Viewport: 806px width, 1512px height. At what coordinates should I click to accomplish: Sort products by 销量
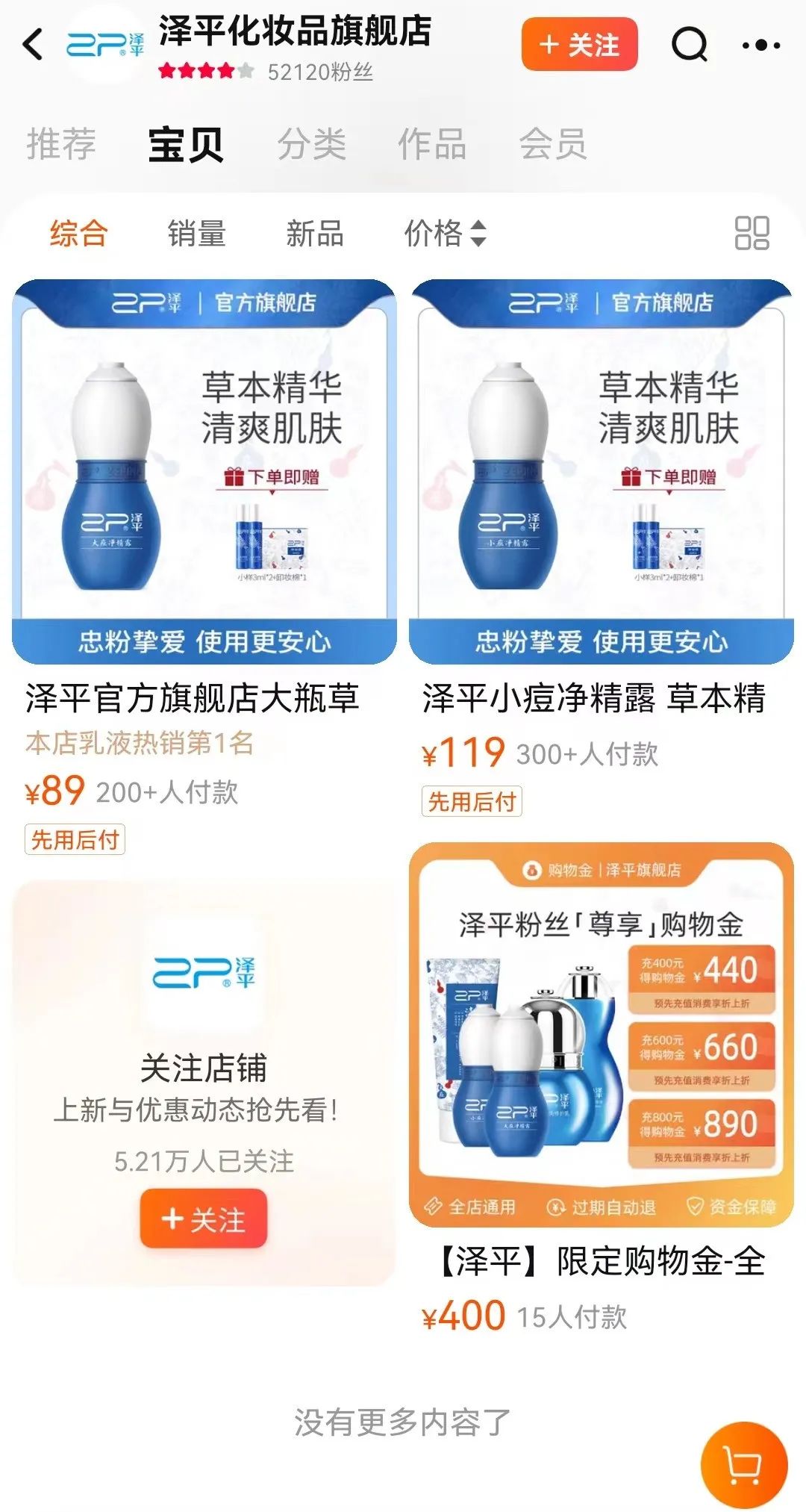point(197,234)
